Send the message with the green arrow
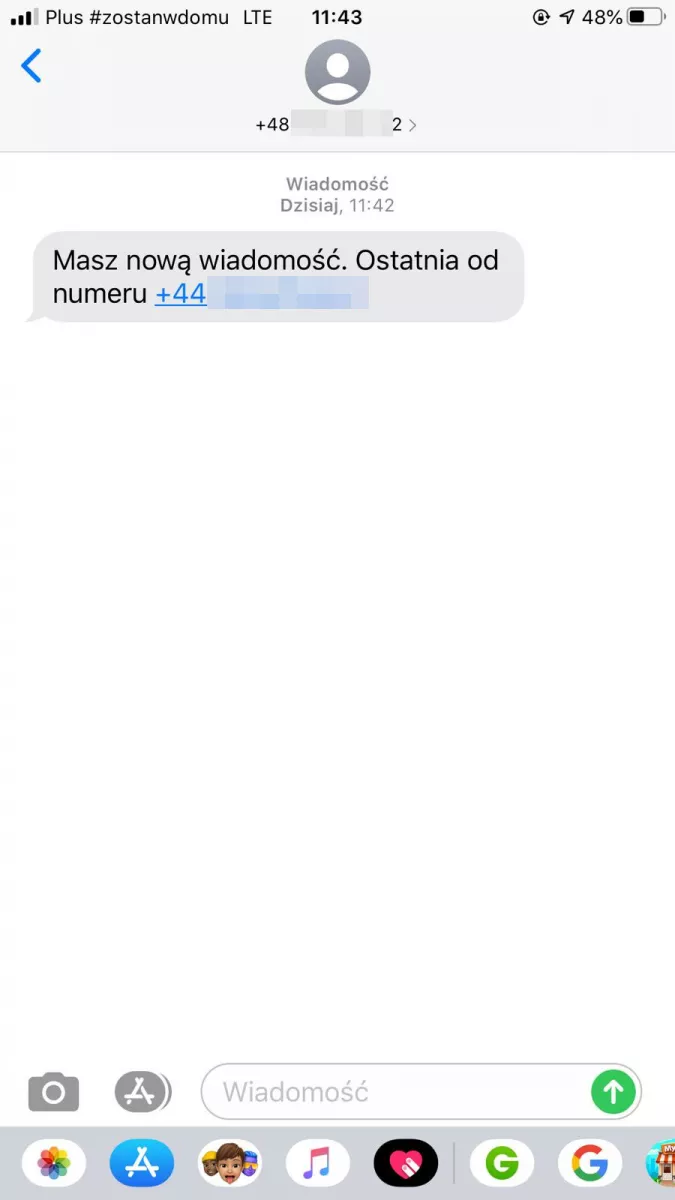 click(x=613, y=1091)
